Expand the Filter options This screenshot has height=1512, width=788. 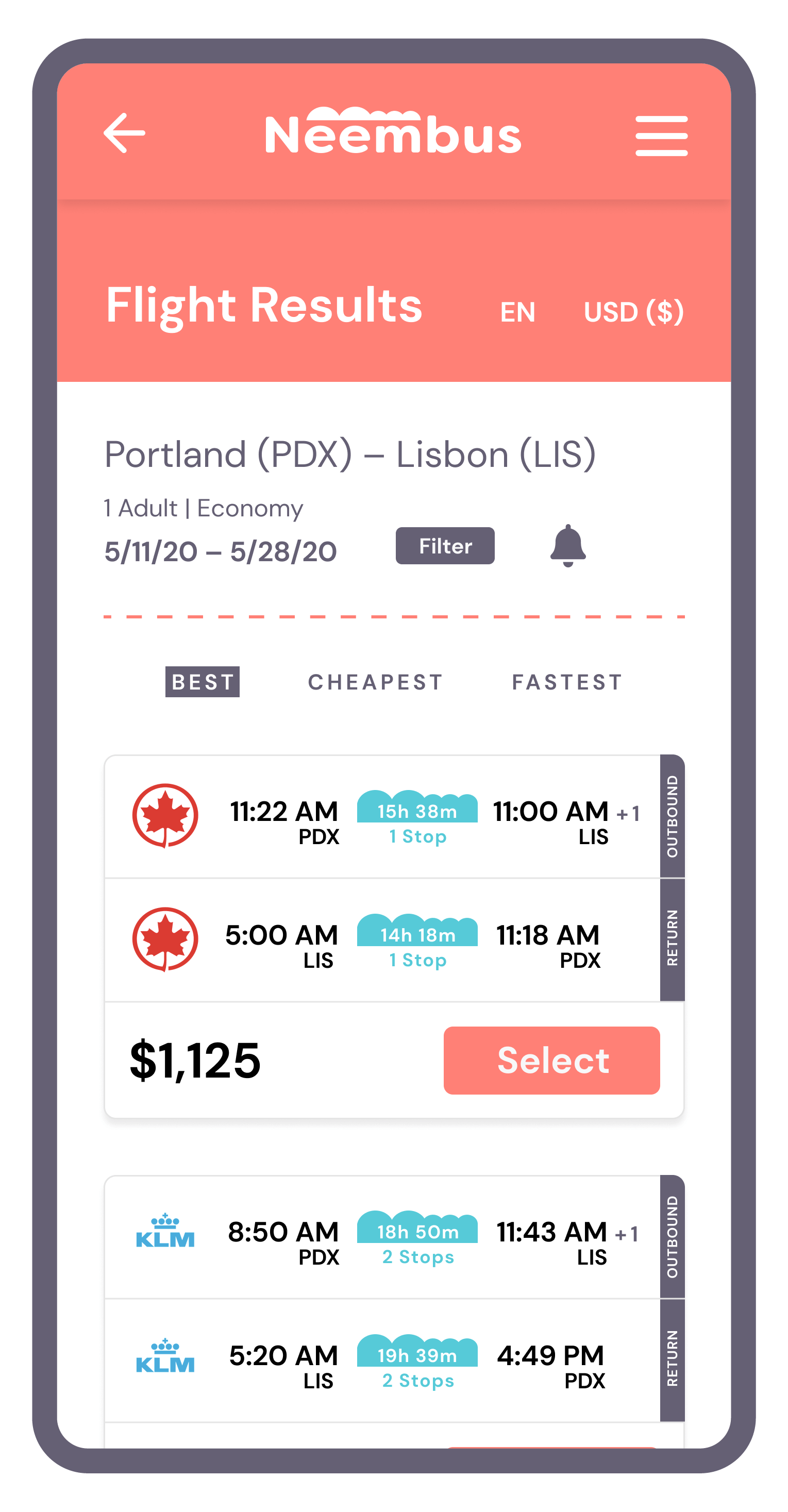pyautogui.click(x=444, y=546)
